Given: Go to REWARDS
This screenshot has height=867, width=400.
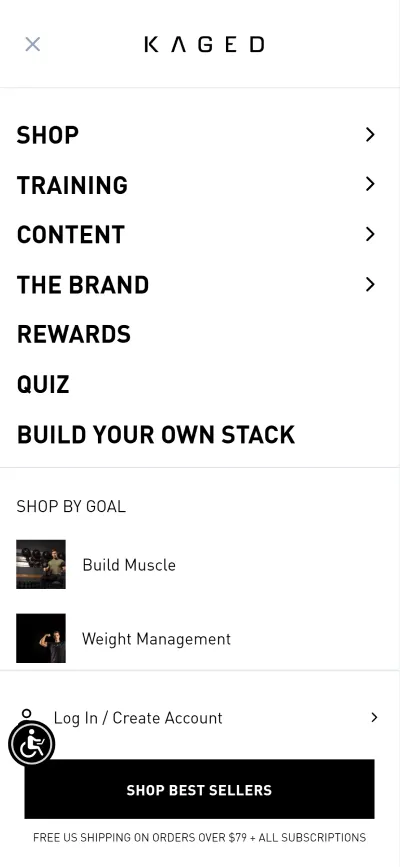Looking at the screenshot, I should [x=74, y=335].
